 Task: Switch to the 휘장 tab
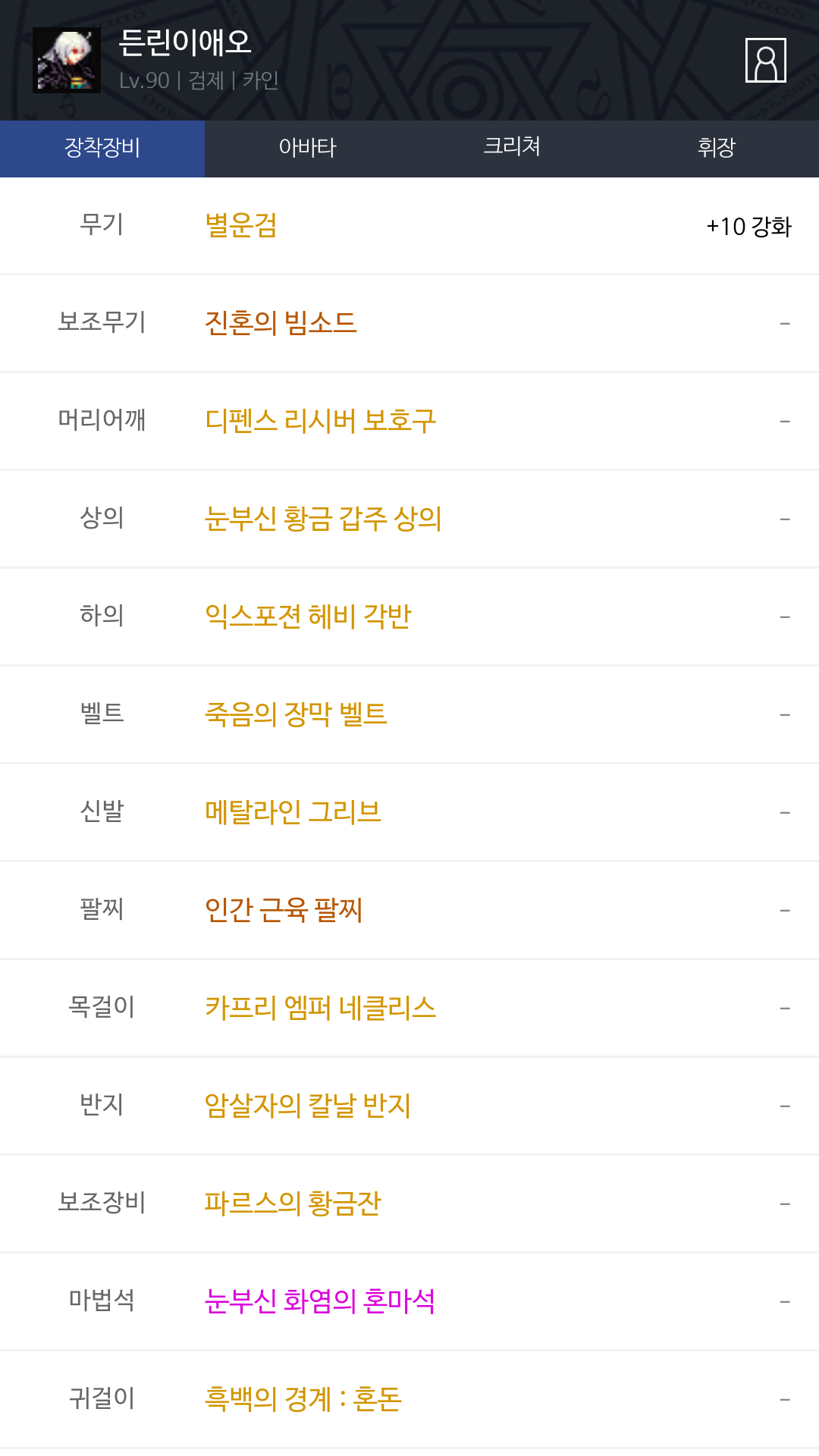(x=717, y=149)
